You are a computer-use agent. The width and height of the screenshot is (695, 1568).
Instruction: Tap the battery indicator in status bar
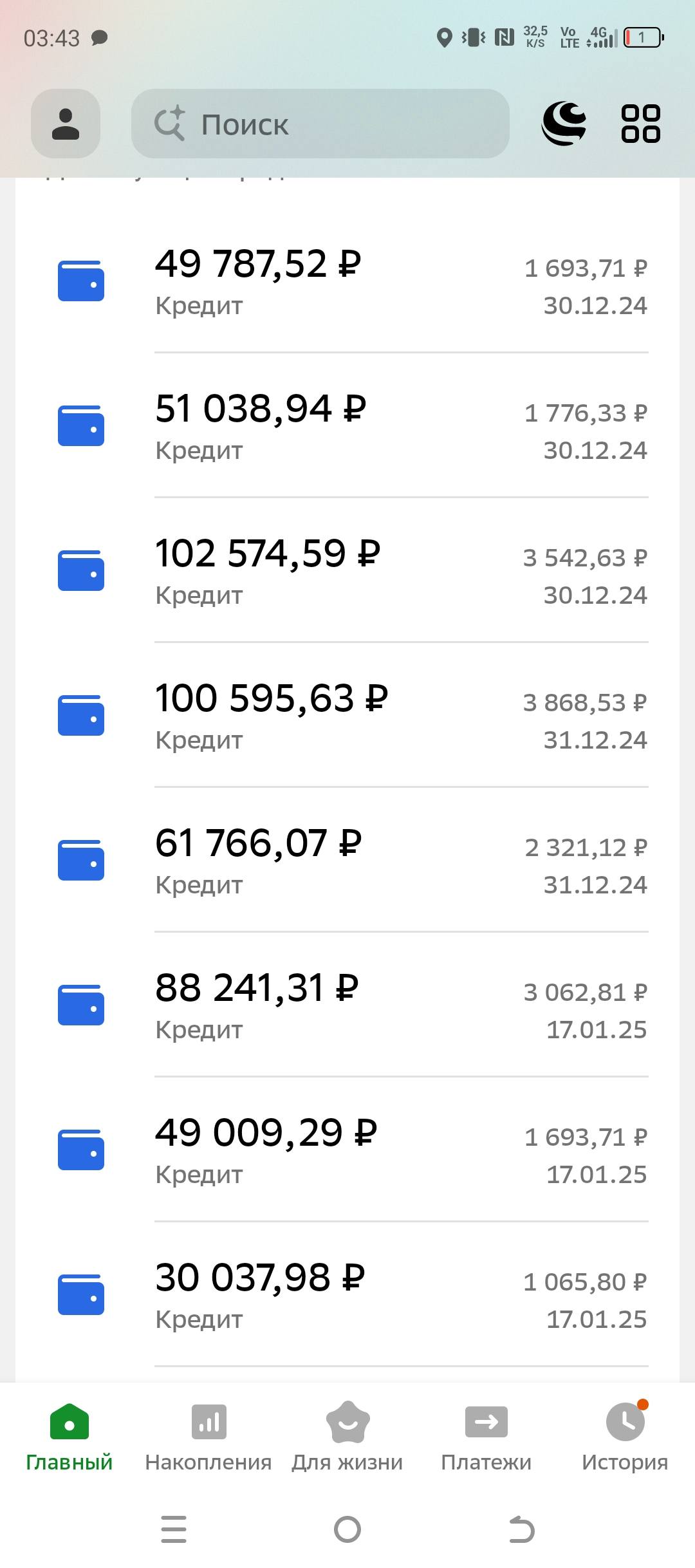point(643,39)
